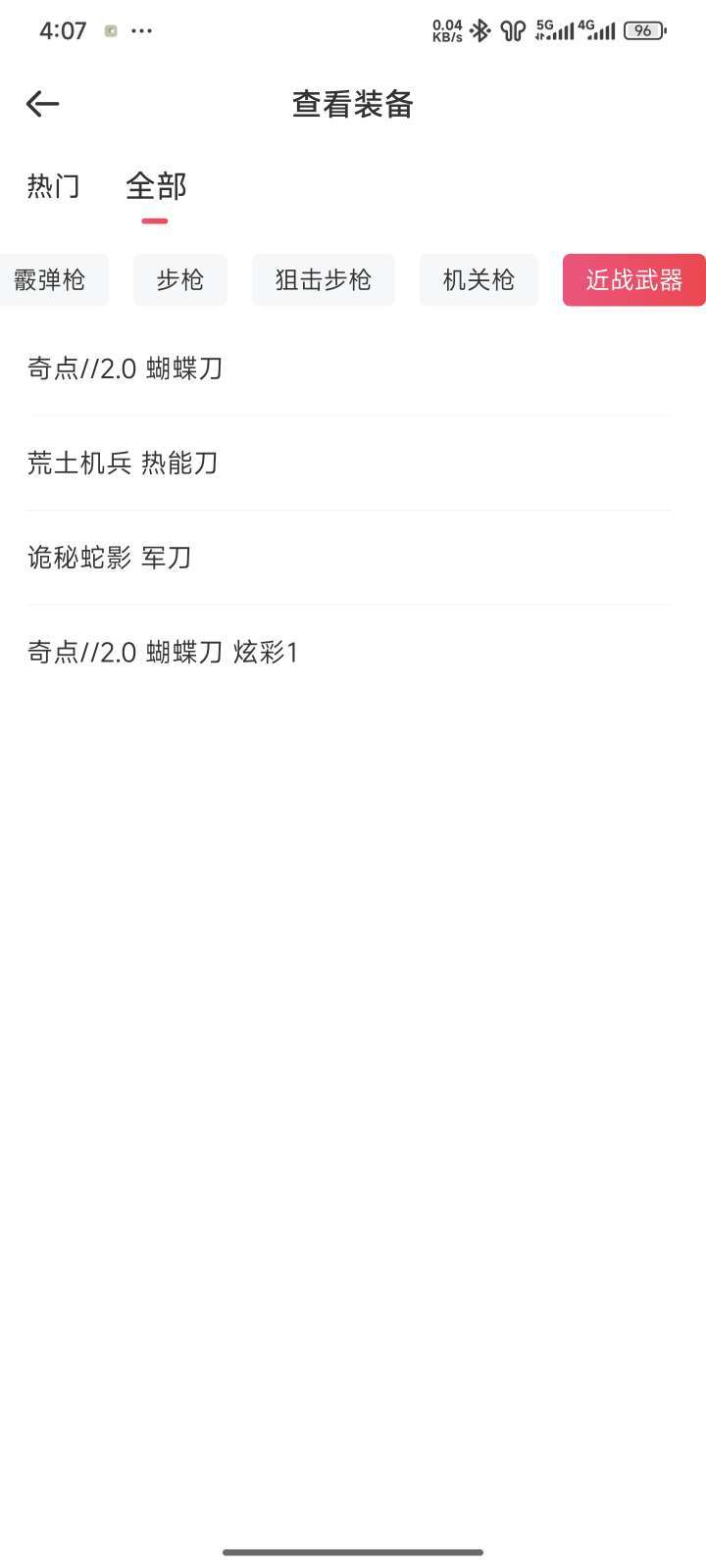Screen dimensions: 706x1568
Task: View 诡秘蛇影 军刀 item
Action: (349, 558)
